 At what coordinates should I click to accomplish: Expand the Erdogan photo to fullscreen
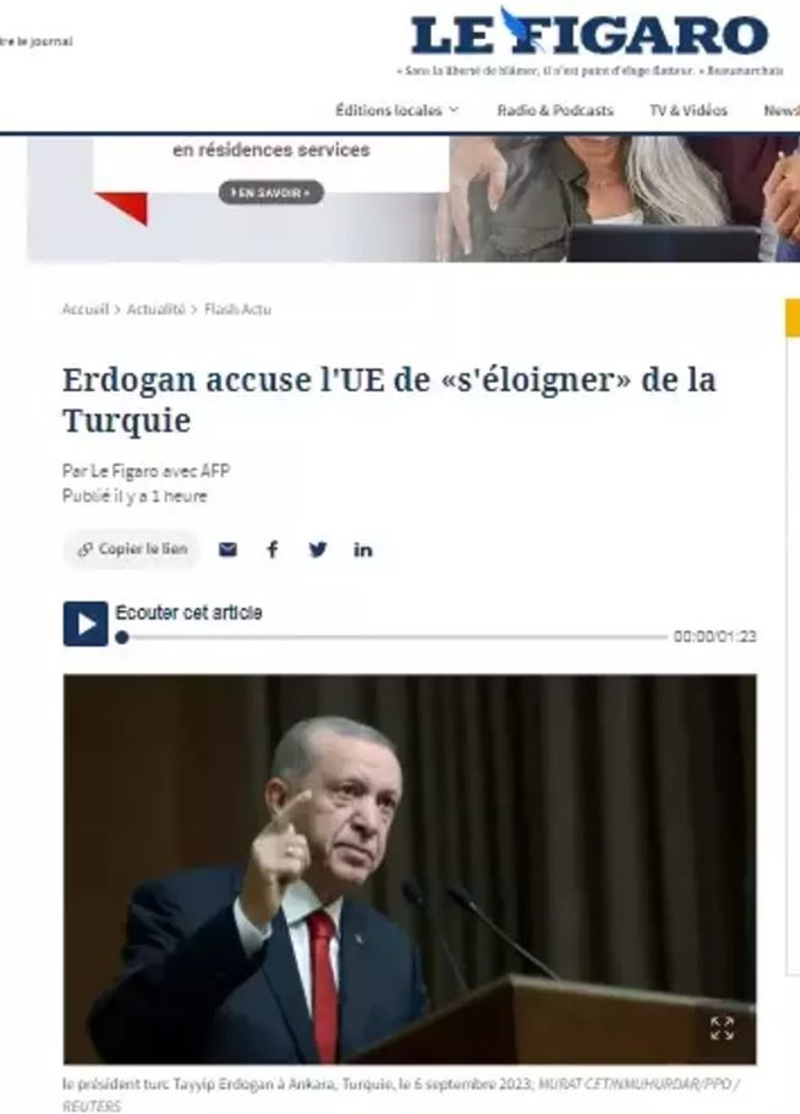click(x=722, y=1028)
